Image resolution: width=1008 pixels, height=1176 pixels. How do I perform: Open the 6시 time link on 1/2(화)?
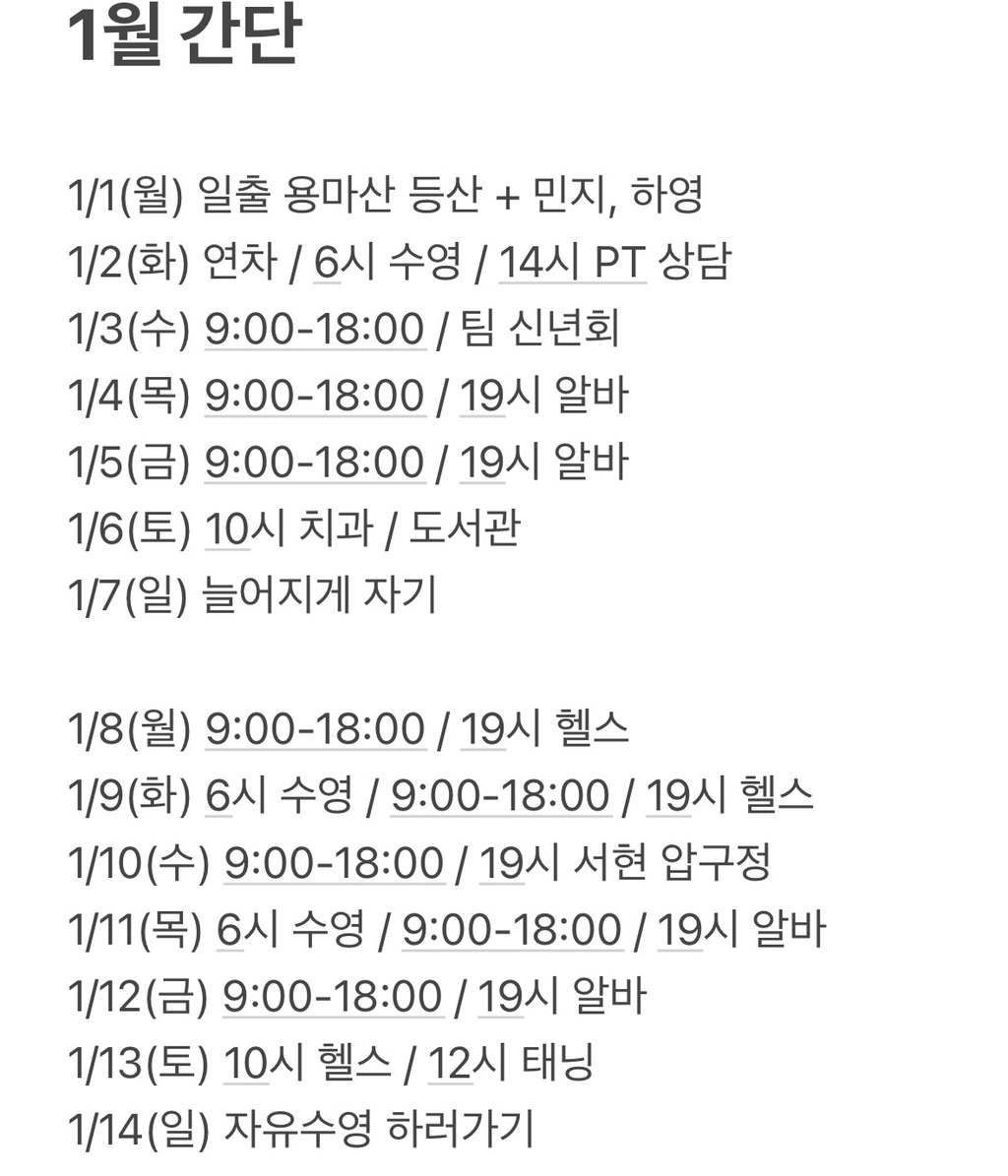(327, 264)
